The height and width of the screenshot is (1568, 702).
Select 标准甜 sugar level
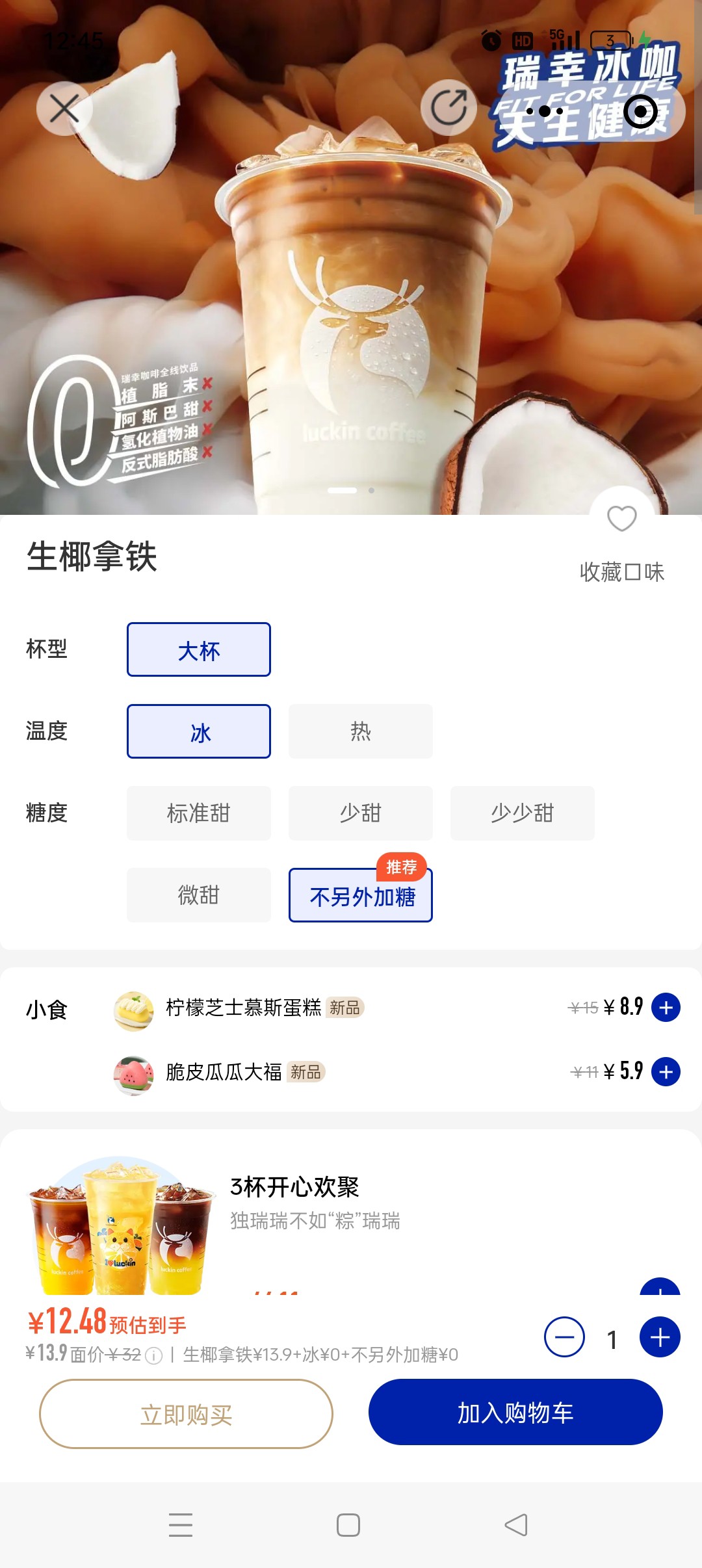point(199,813)
